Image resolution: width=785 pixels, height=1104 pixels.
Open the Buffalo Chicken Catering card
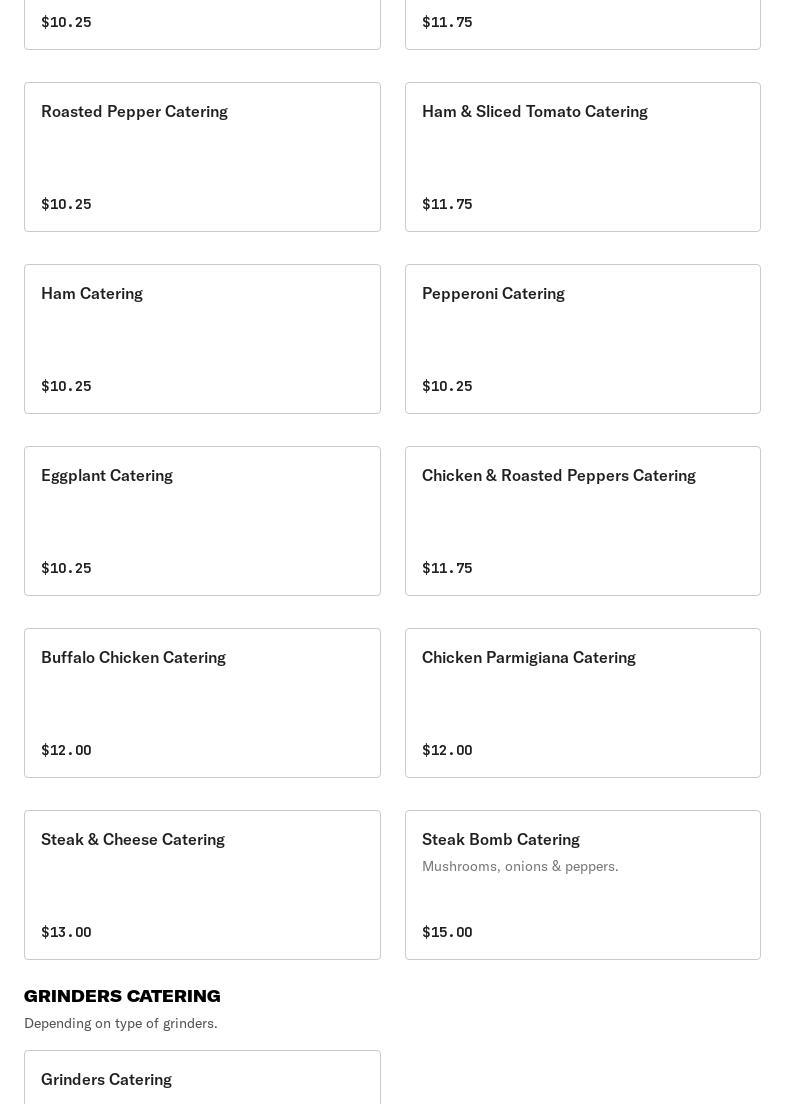[202, 703]
